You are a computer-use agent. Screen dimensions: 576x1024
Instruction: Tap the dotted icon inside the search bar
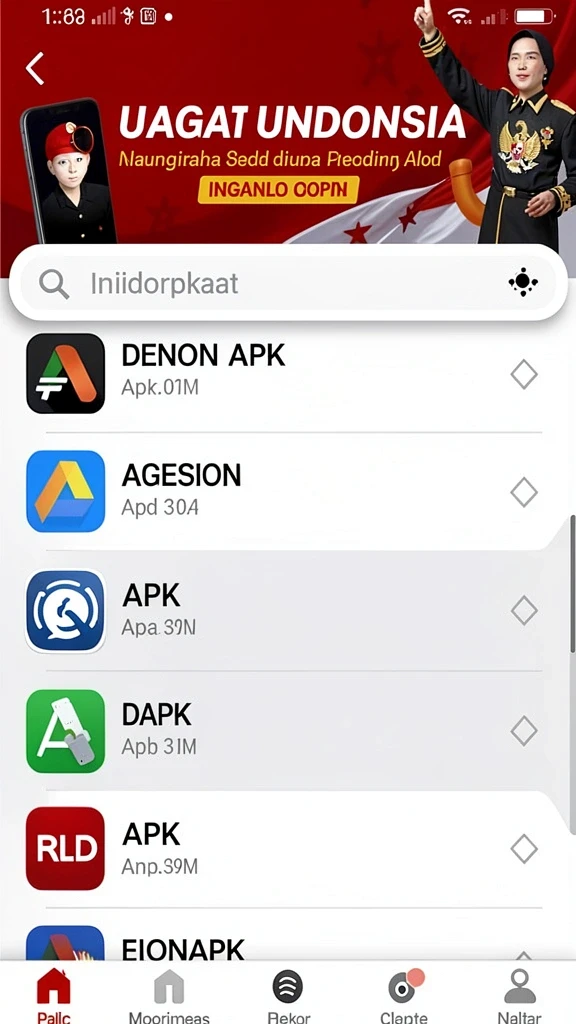522,283
